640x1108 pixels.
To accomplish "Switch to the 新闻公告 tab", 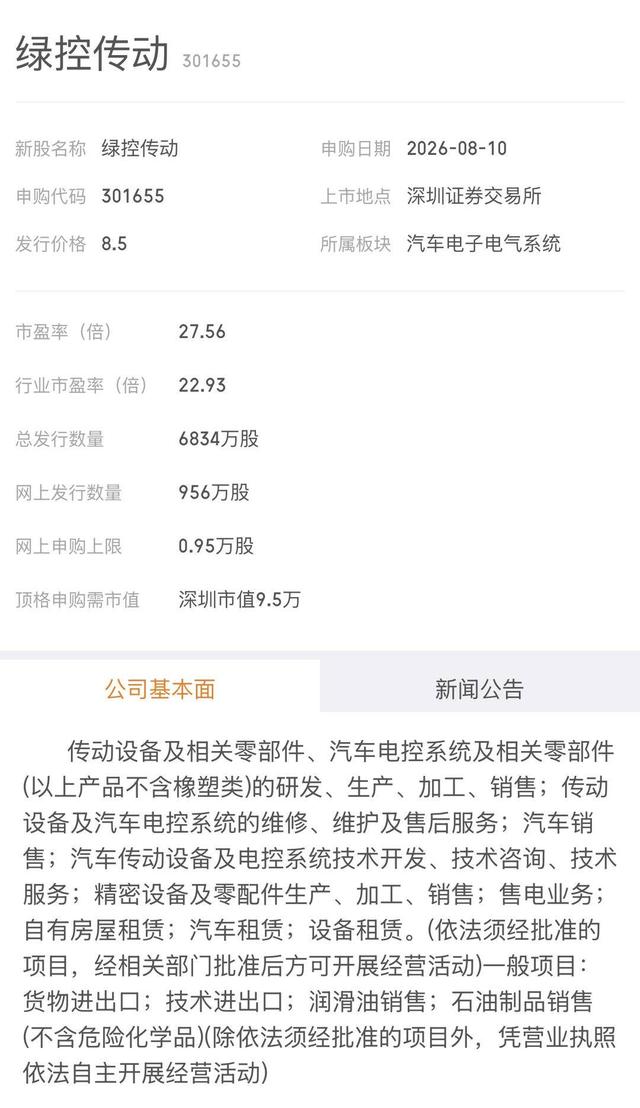I will point(480,687).
